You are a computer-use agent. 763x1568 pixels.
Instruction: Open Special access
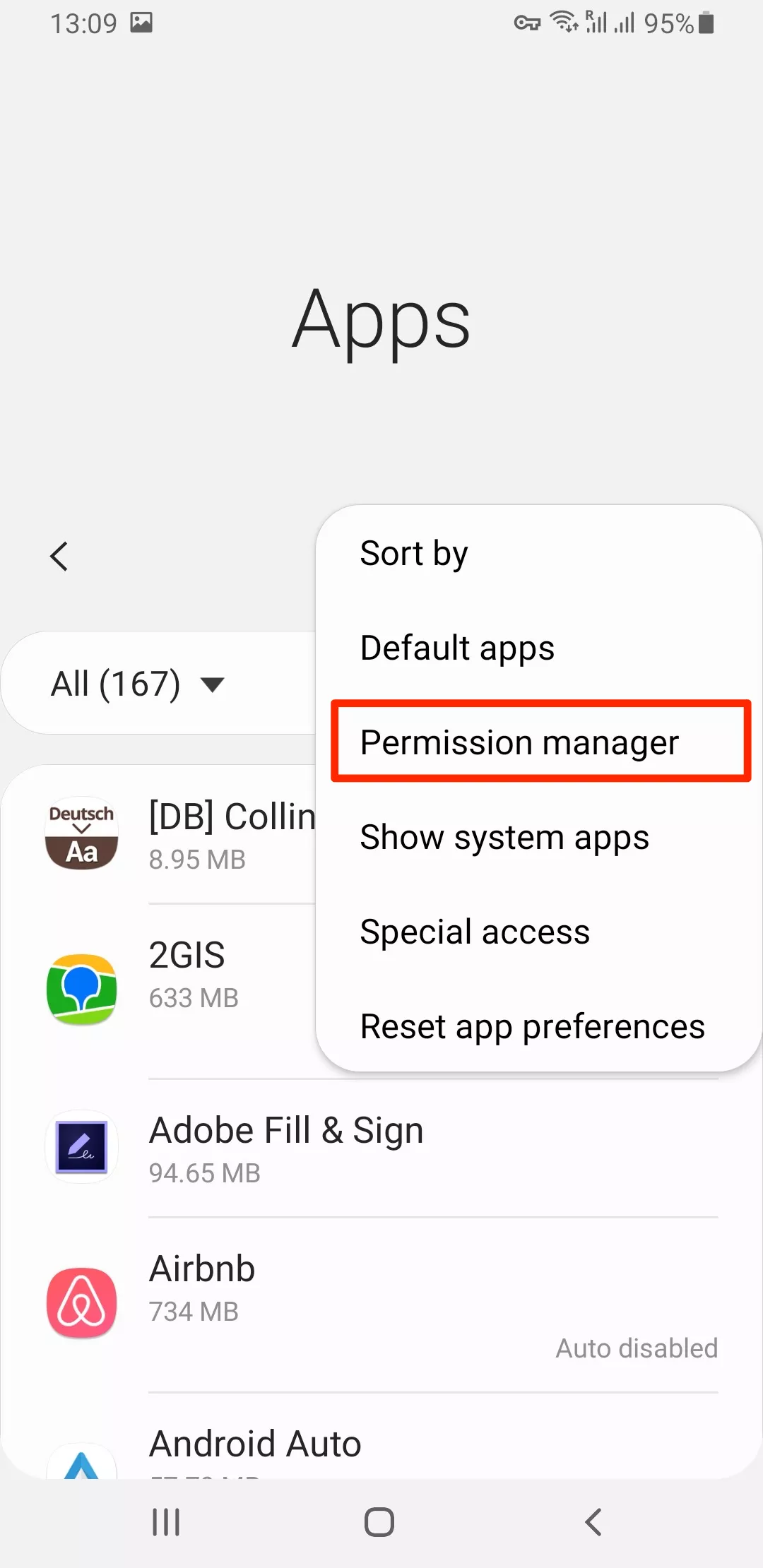tap(475, 932)
